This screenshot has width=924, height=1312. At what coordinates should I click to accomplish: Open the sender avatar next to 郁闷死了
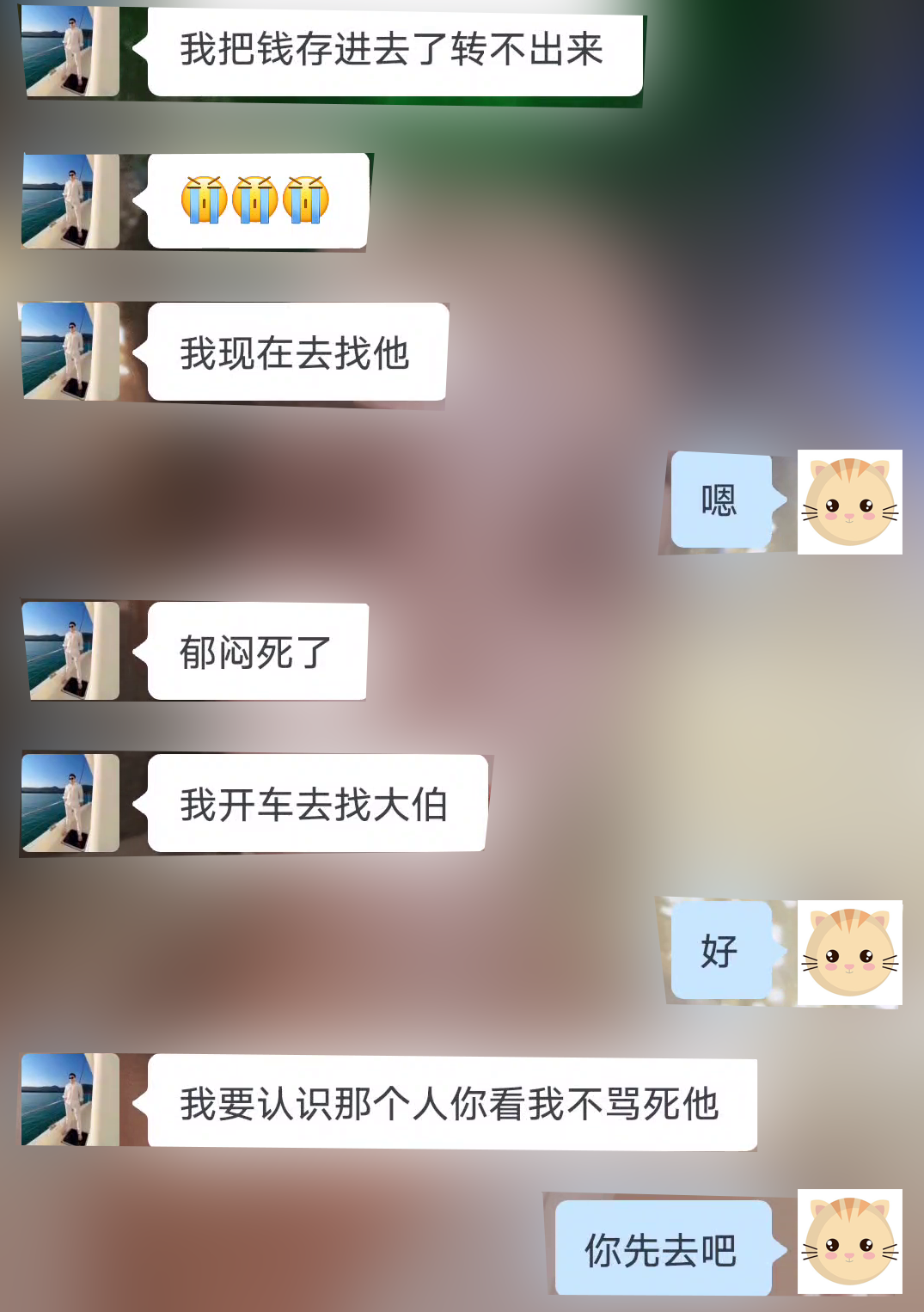click(73, 651)
